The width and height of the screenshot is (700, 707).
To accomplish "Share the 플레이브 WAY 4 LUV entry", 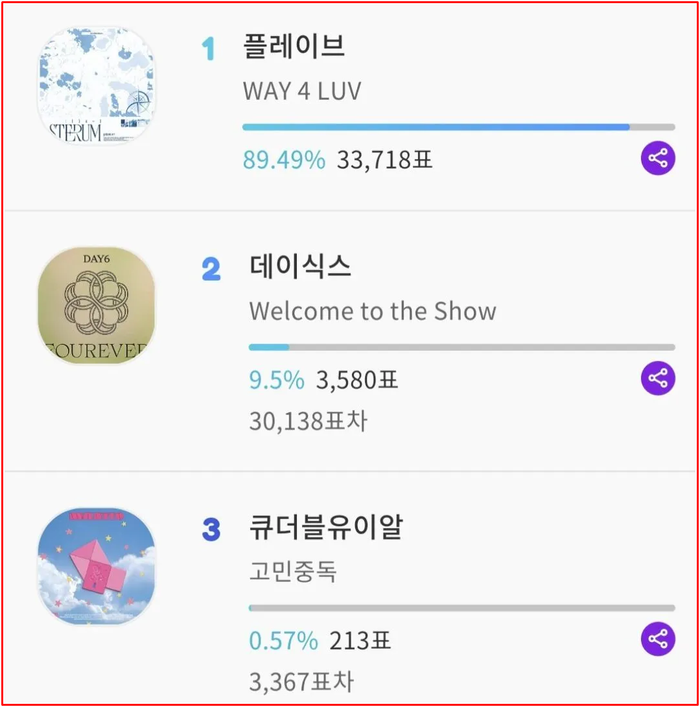I will [x=657, y=158].
